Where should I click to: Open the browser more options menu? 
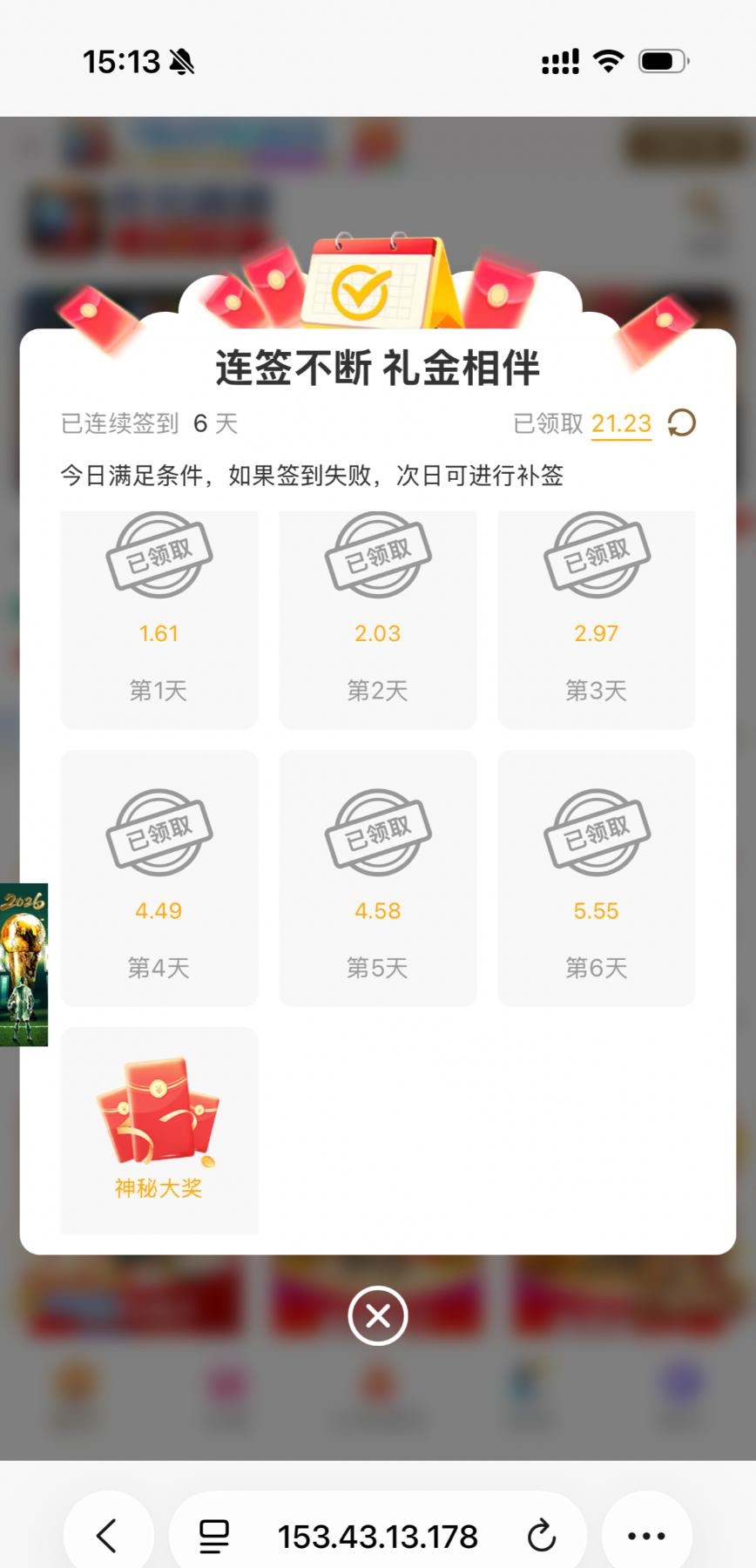point(646,1536)
